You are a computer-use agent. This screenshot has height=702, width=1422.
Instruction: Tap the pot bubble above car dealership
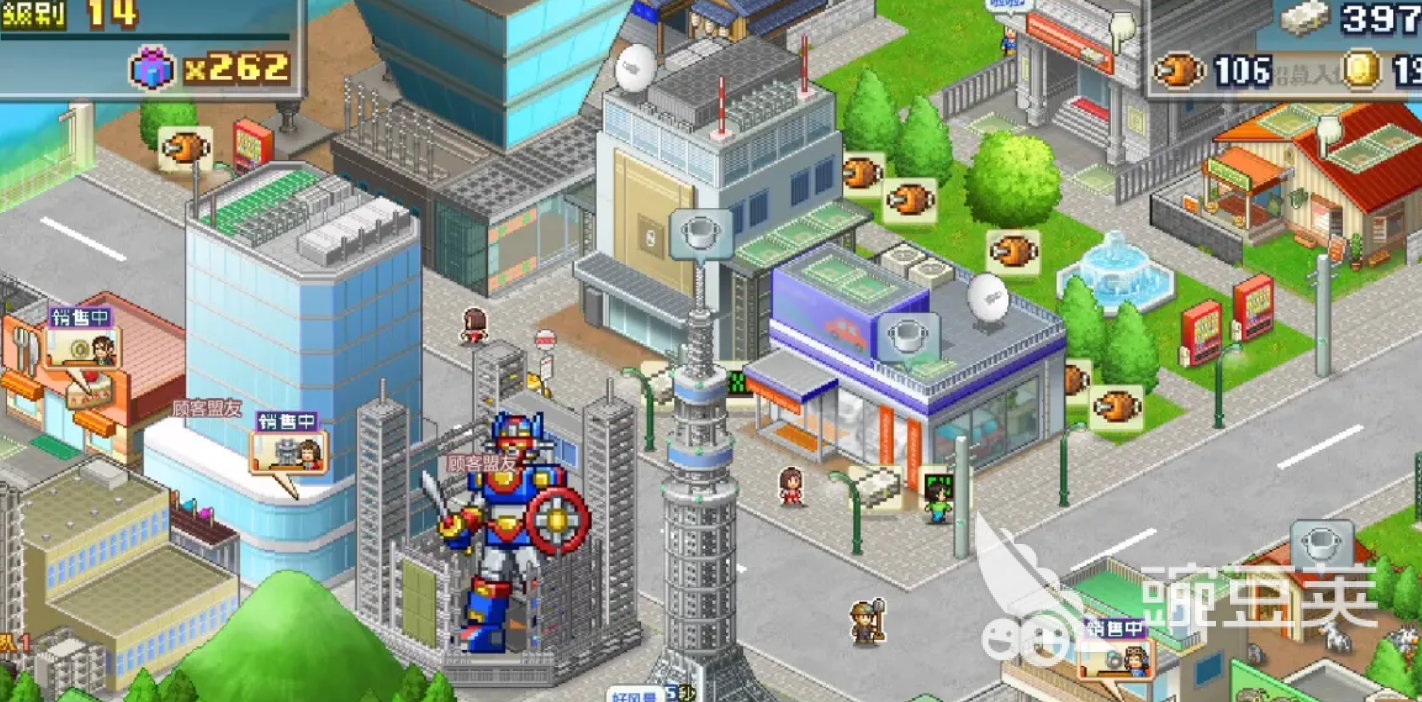click(x=907, y=336)
